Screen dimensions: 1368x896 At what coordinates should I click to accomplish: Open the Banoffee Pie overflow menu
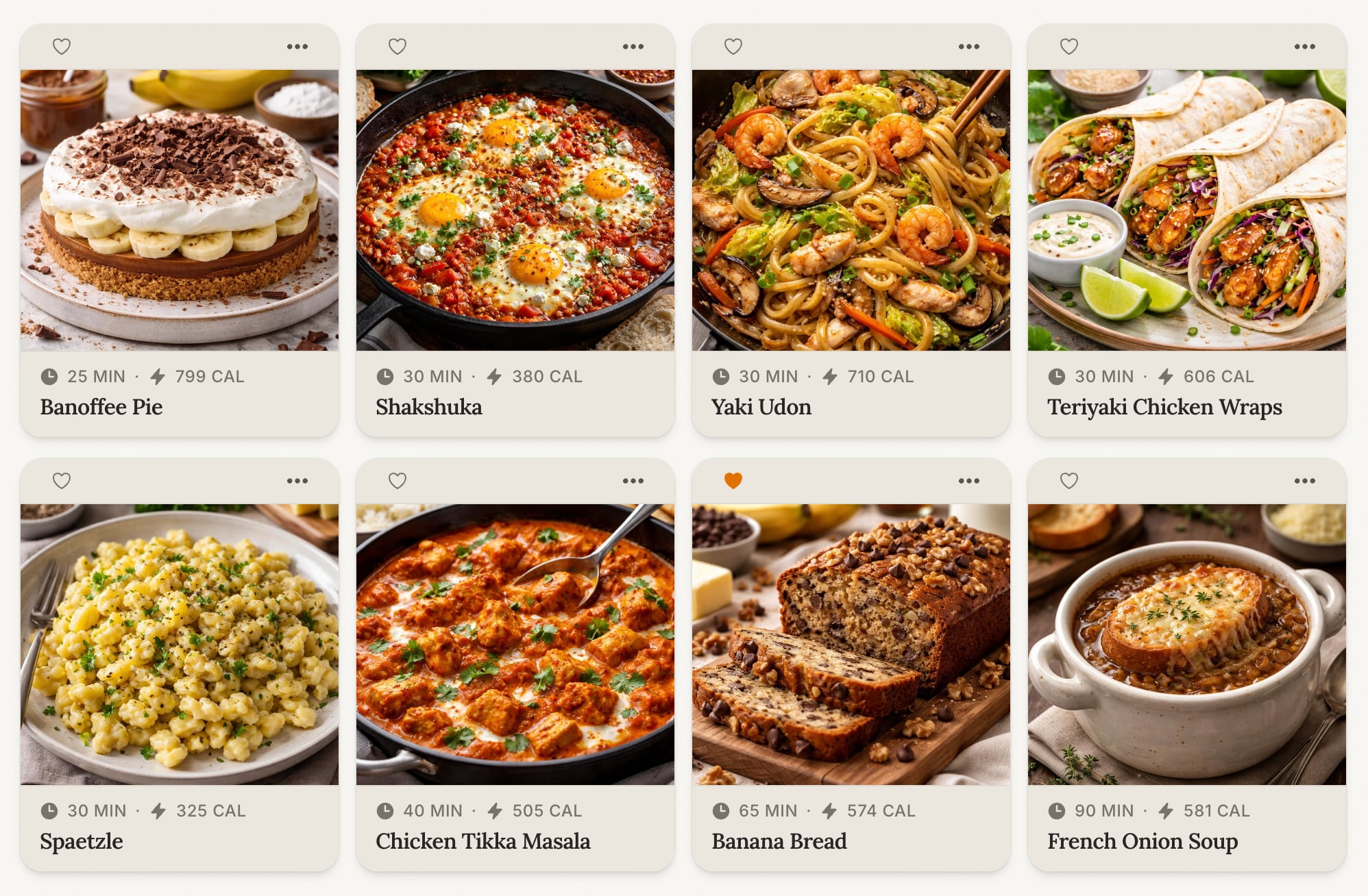click(297, 47)
